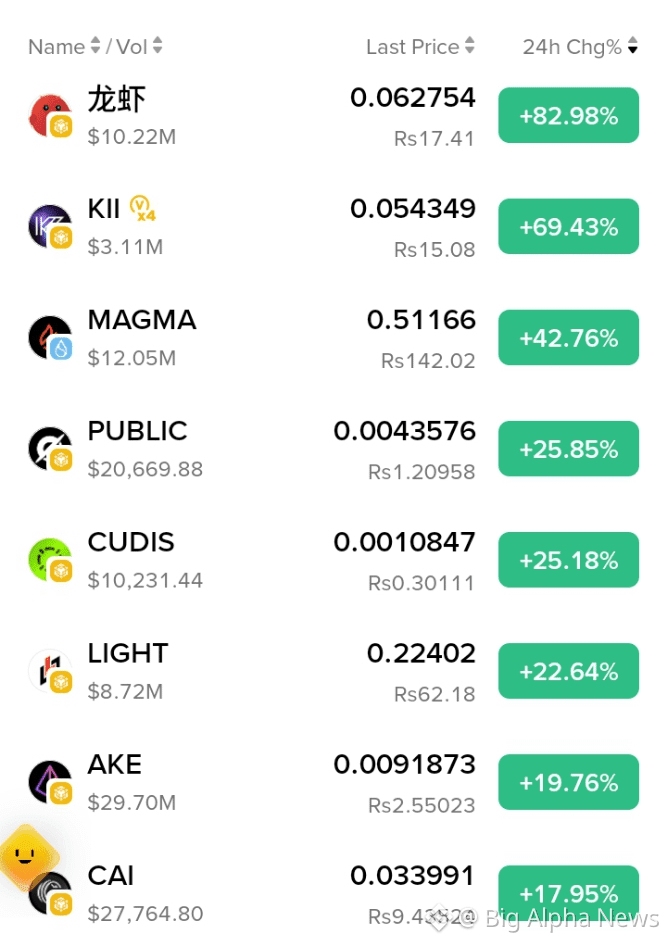This screenshot has width=667, height=943.
Task: Sort the list by Name
Action: [x=64, y=46]
